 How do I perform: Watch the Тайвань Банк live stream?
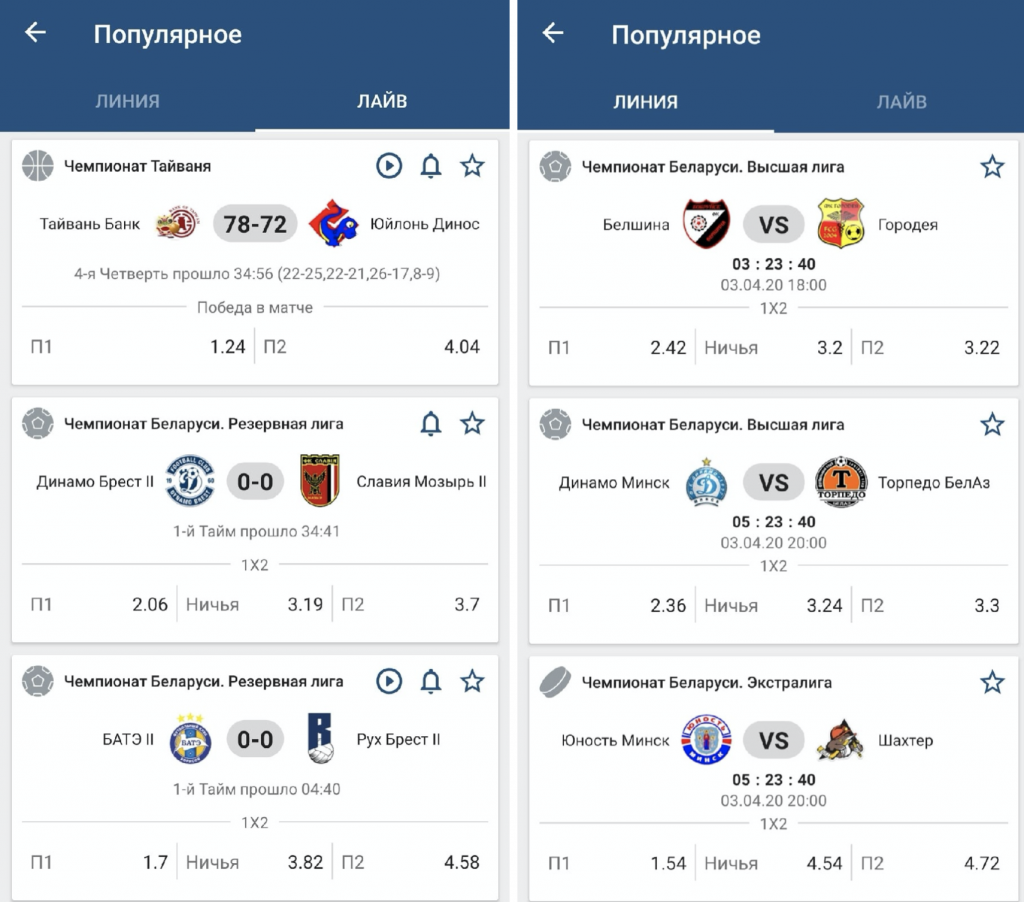click(389, 166)
